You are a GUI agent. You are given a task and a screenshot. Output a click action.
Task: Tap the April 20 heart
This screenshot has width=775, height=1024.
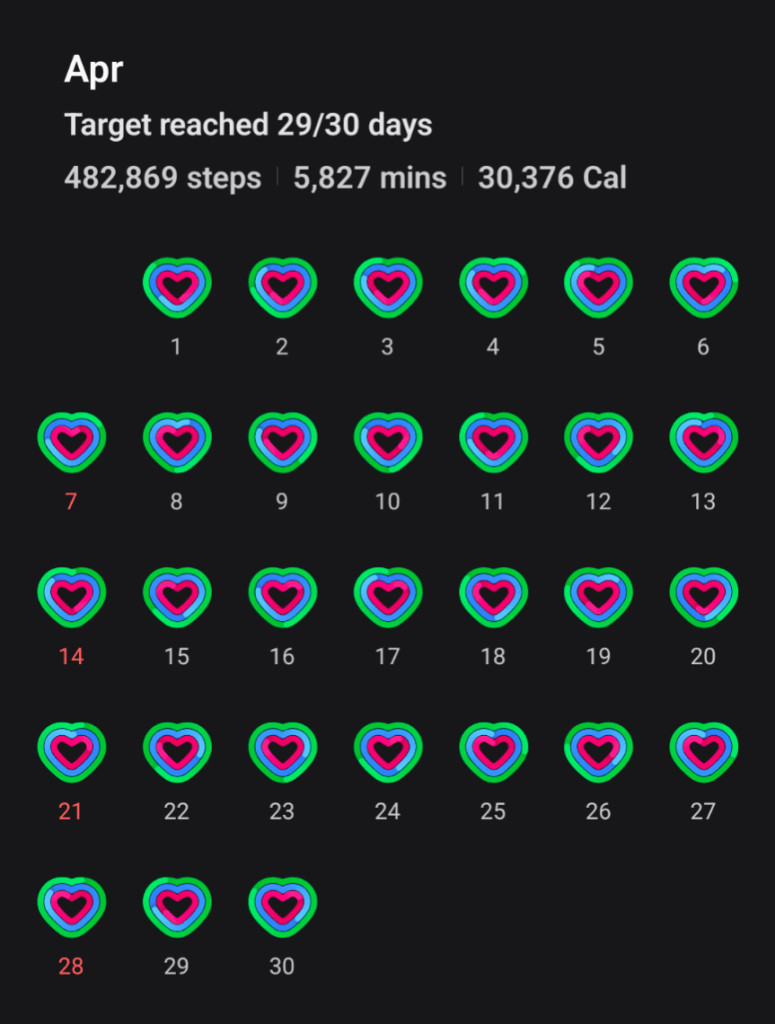704,598
